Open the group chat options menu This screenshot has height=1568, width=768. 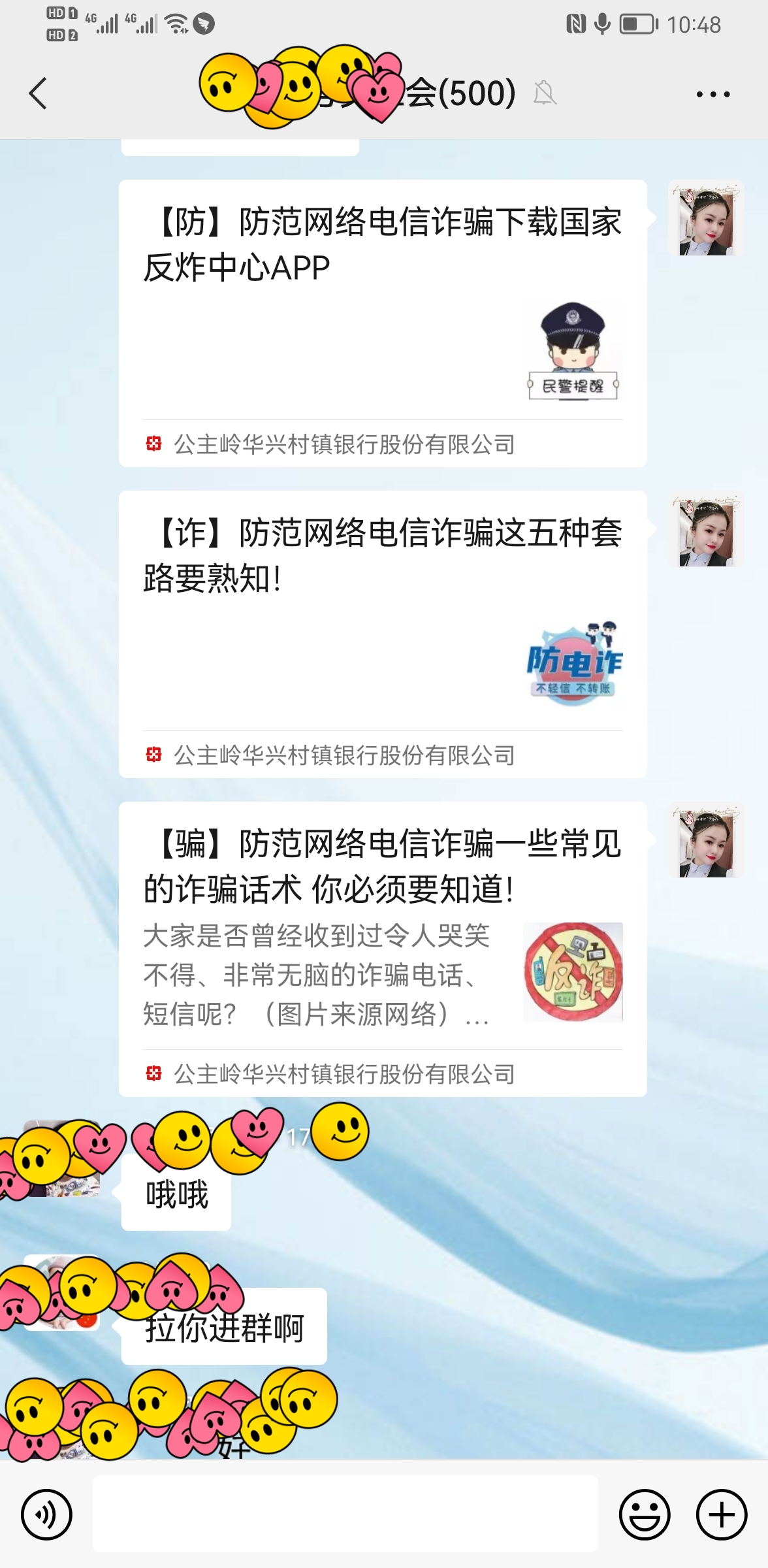pos(712,94)
